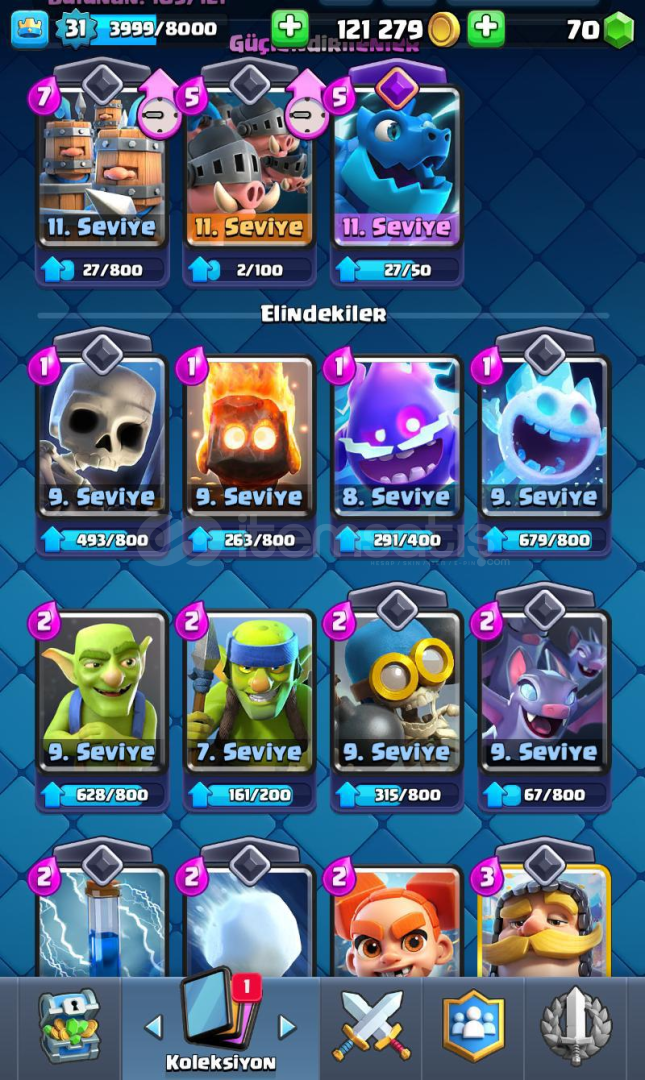This screenshot has width=645, height=1080.
Task: Switch to the Battle crossed swords tab
Action: point(370,1025)
